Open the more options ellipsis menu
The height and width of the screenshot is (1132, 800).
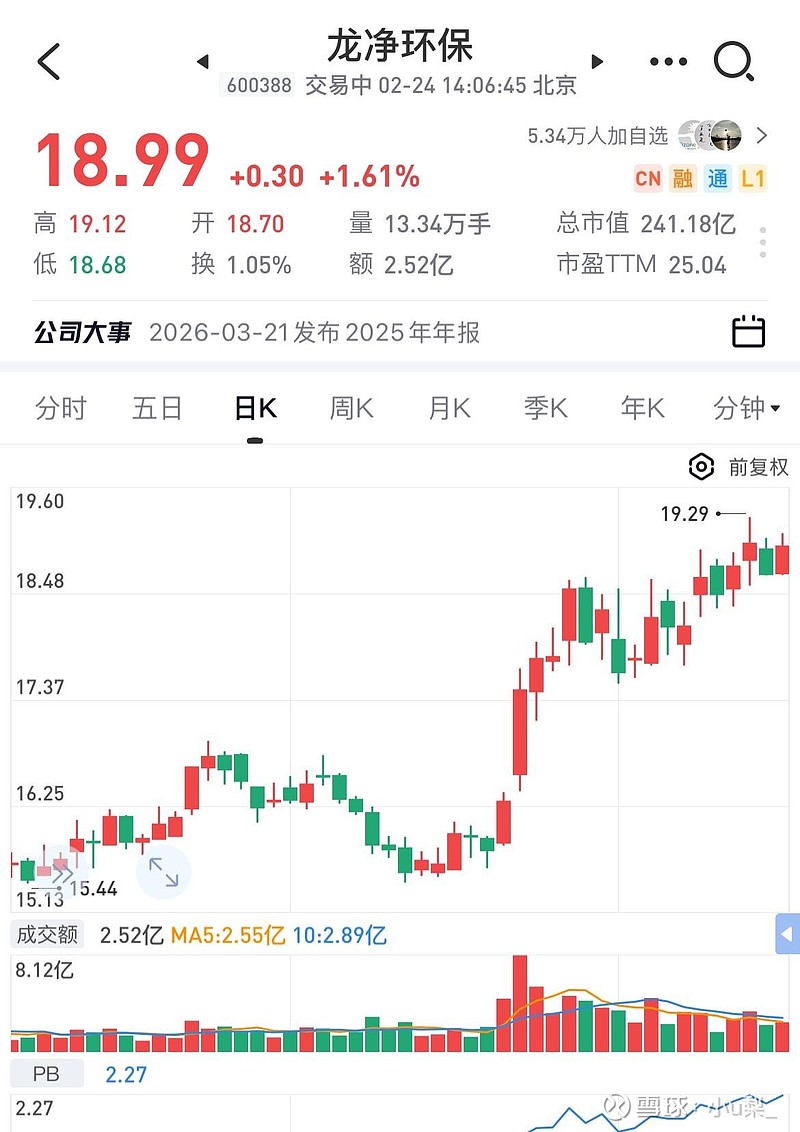[668, 61]
